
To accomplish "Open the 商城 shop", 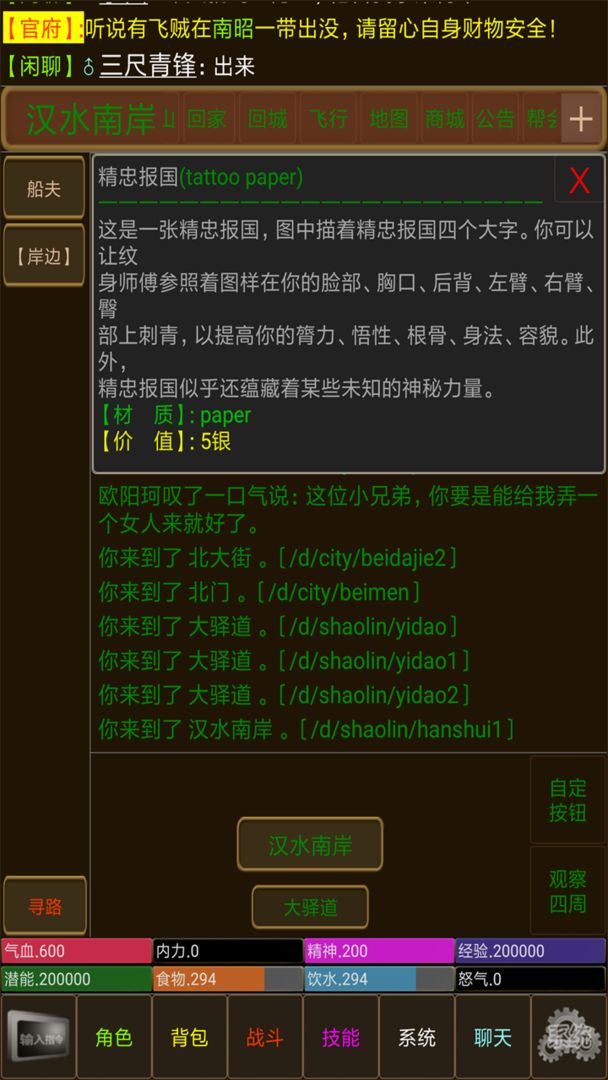I will point(444,120).
